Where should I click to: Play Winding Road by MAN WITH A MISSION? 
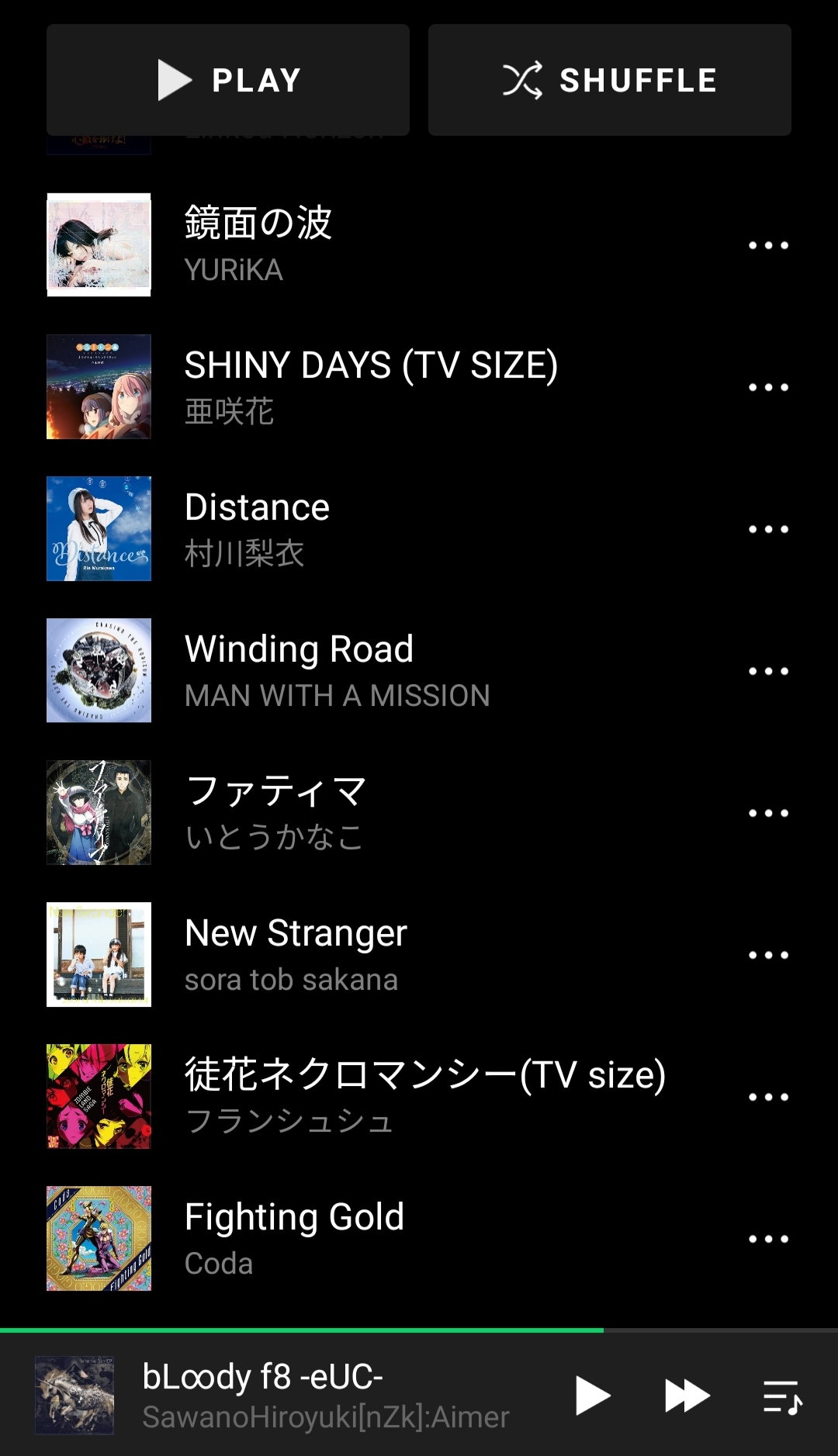pyautogui.click(x=300, y=670)
